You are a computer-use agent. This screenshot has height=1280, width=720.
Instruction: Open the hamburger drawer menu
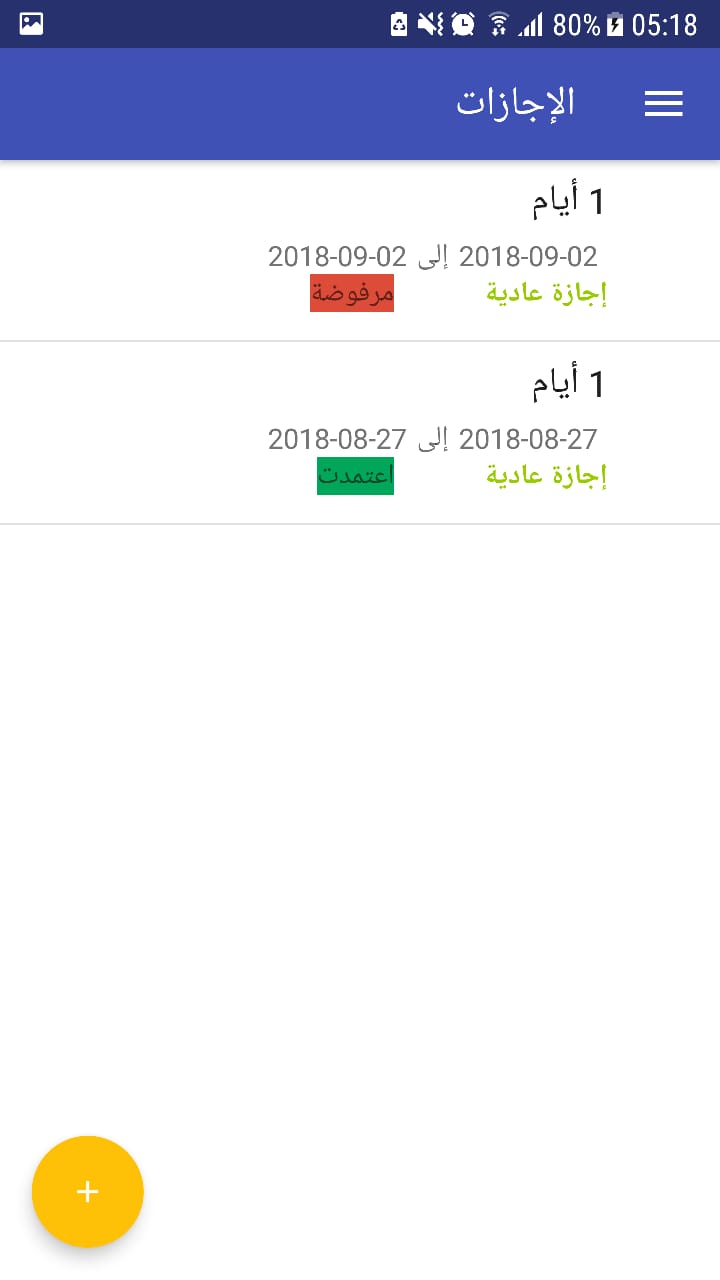pos(663,104)
